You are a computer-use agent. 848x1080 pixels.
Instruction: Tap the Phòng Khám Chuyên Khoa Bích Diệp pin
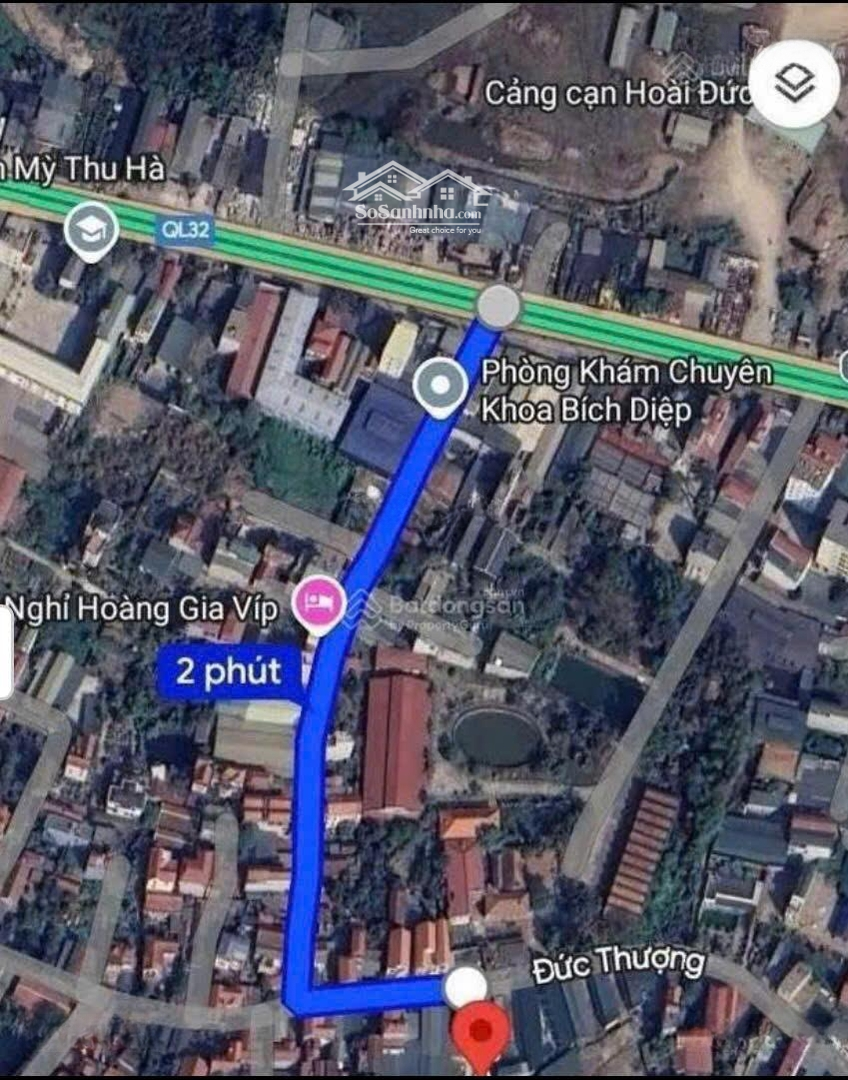[x=441, y=387]
